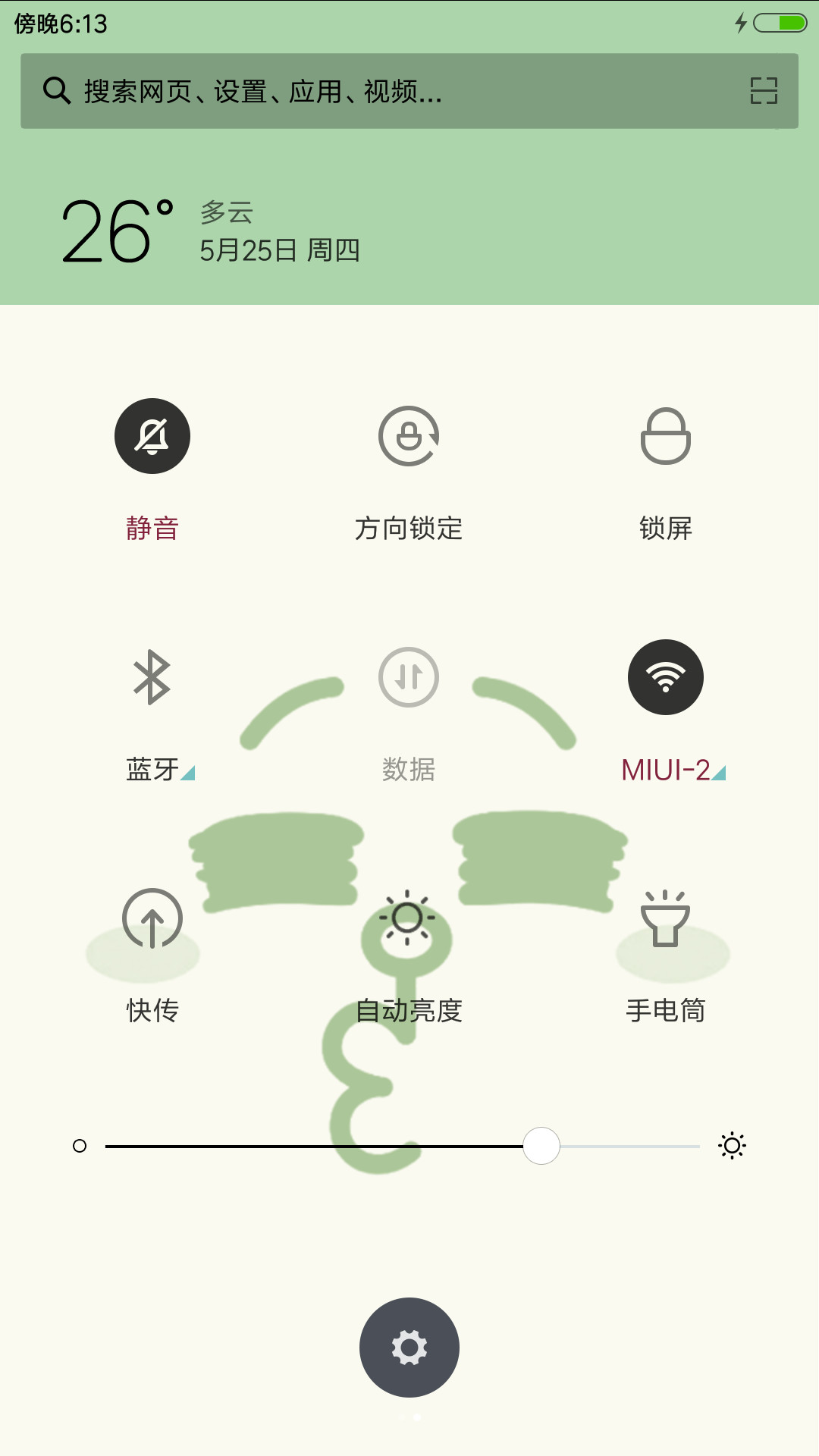This screenshot has height=1456, width=819.
Task: Open the search box for web and apps
Action: (x=409, y=91)
